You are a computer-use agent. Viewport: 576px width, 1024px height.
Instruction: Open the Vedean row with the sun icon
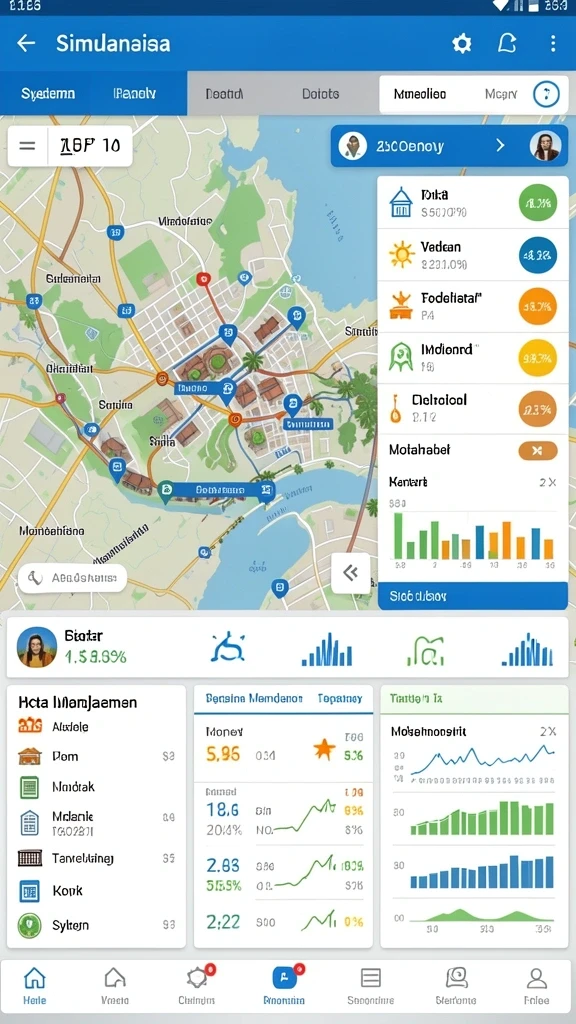(x=473, y=255)
